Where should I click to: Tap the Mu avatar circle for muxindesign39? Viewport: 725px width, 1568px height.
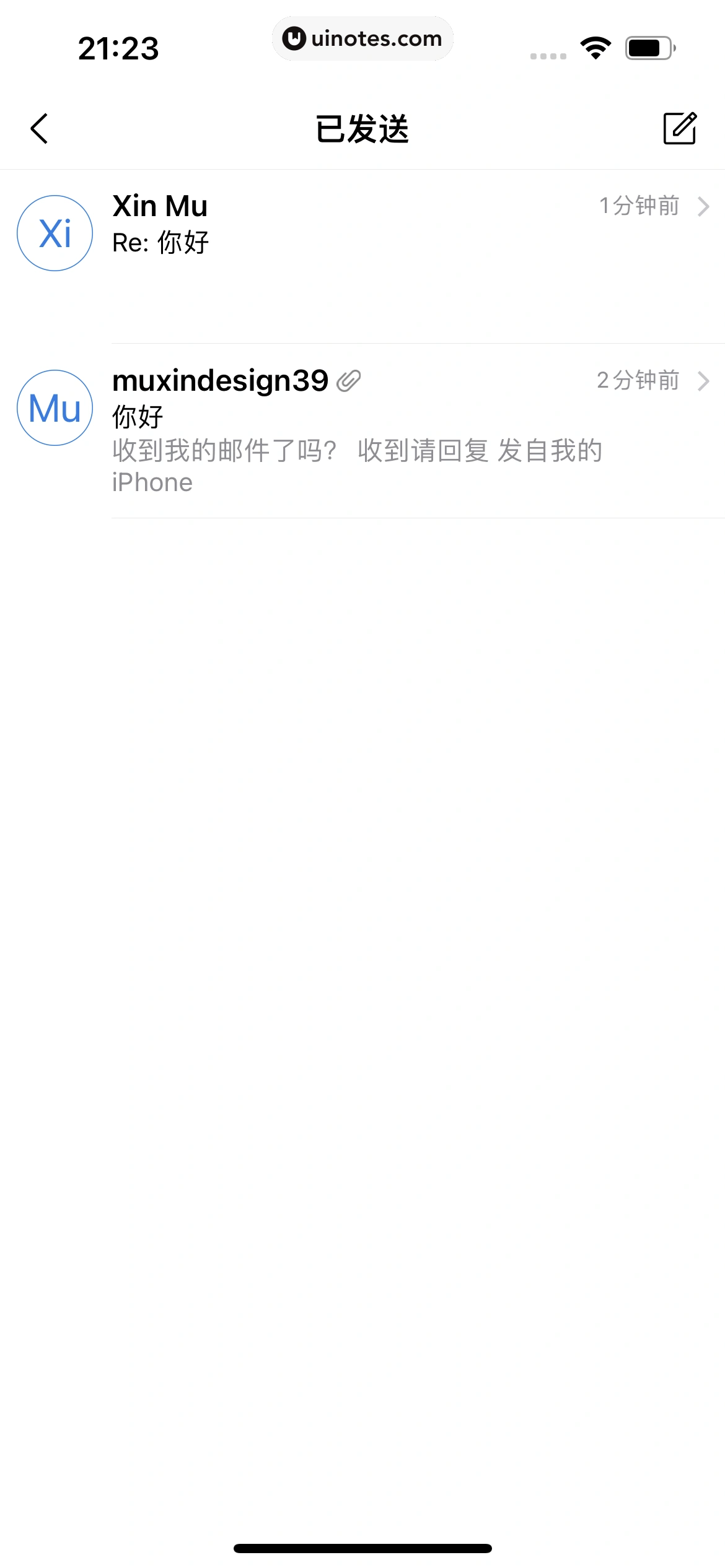coord(55,407)
